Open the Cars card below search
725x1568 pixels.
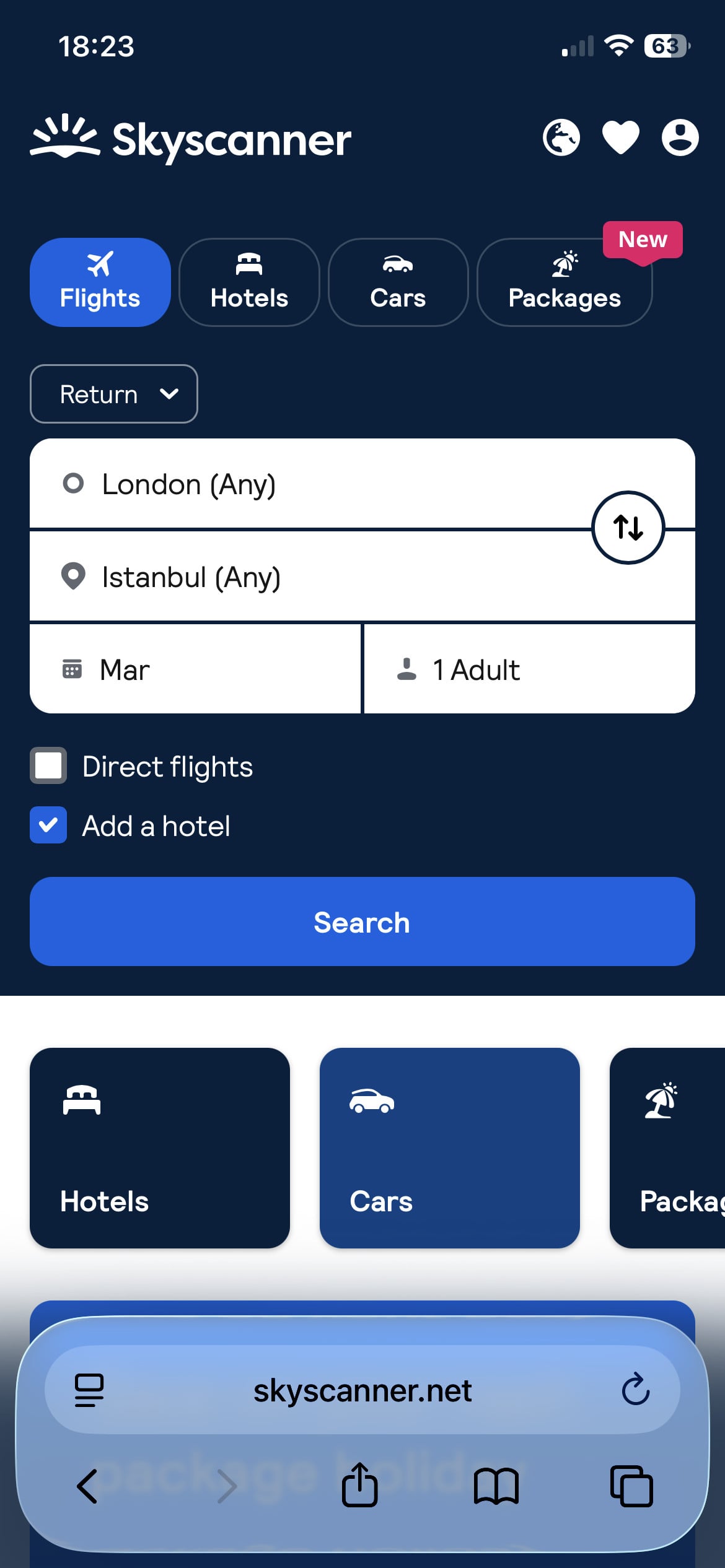[x=449, y=1148]
